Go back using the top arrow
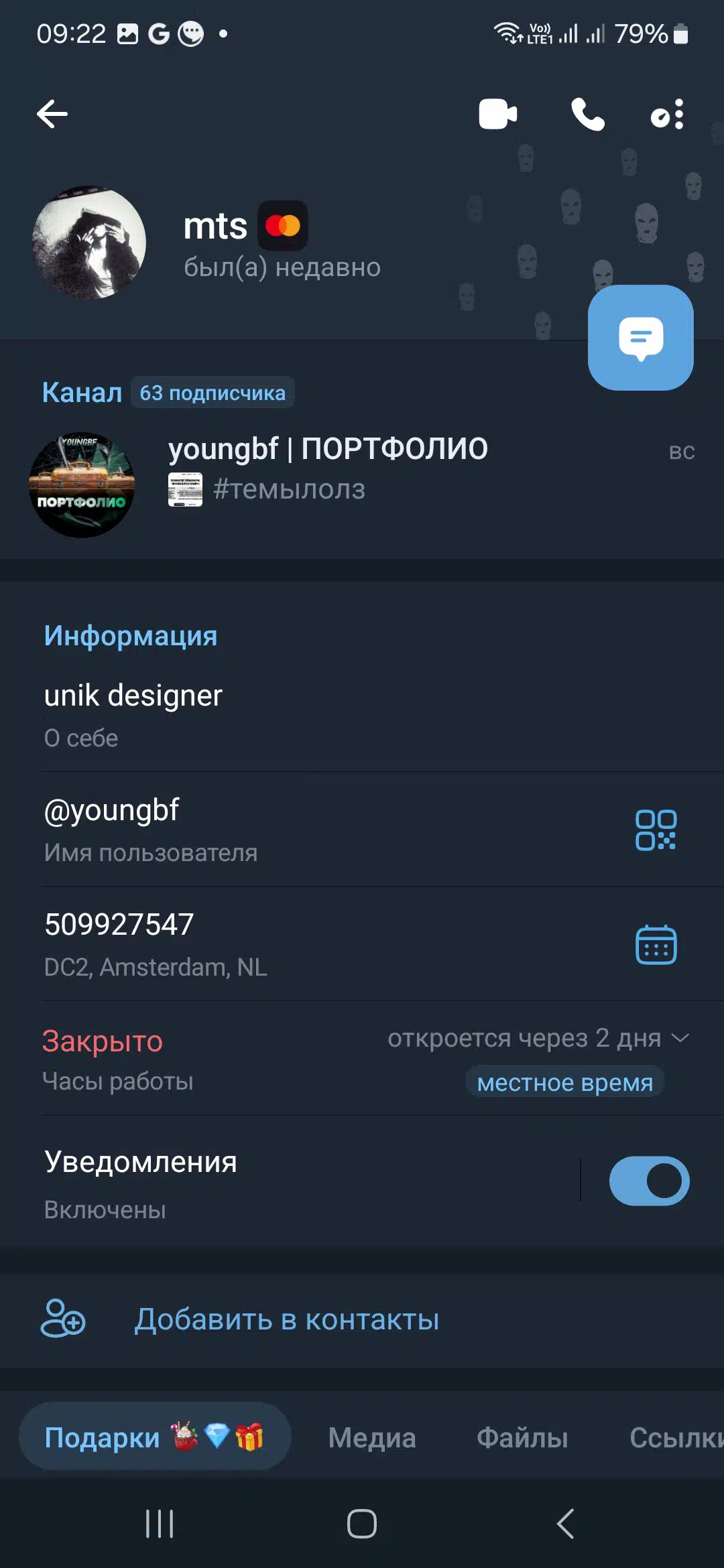724x1568 pixels. pyautogui.click(x=52, y=114)
